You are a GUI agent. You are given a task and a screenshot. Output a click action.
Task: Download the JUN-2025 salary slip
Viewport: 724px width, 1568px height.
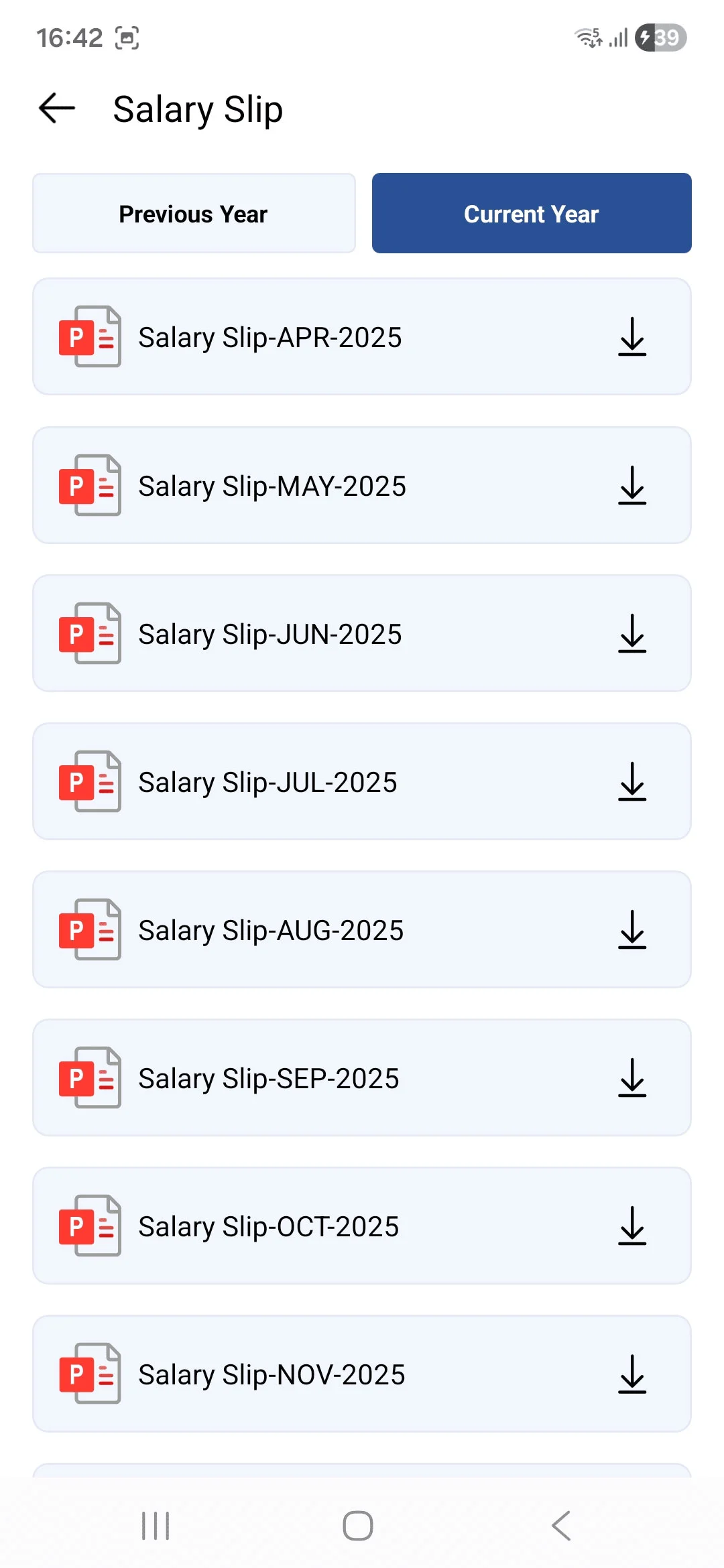coord(631,633)
